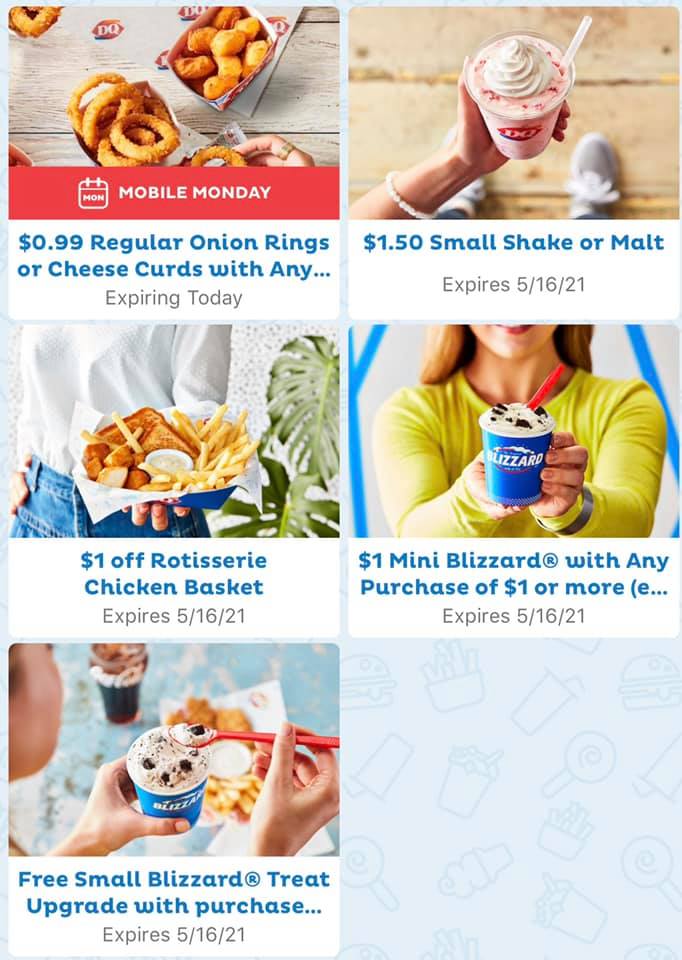The height and width of the screenshot is (960, 682).
Task: View the $1 off Rotisserie Chicken Basket deal
Action: tap(174, 573)
